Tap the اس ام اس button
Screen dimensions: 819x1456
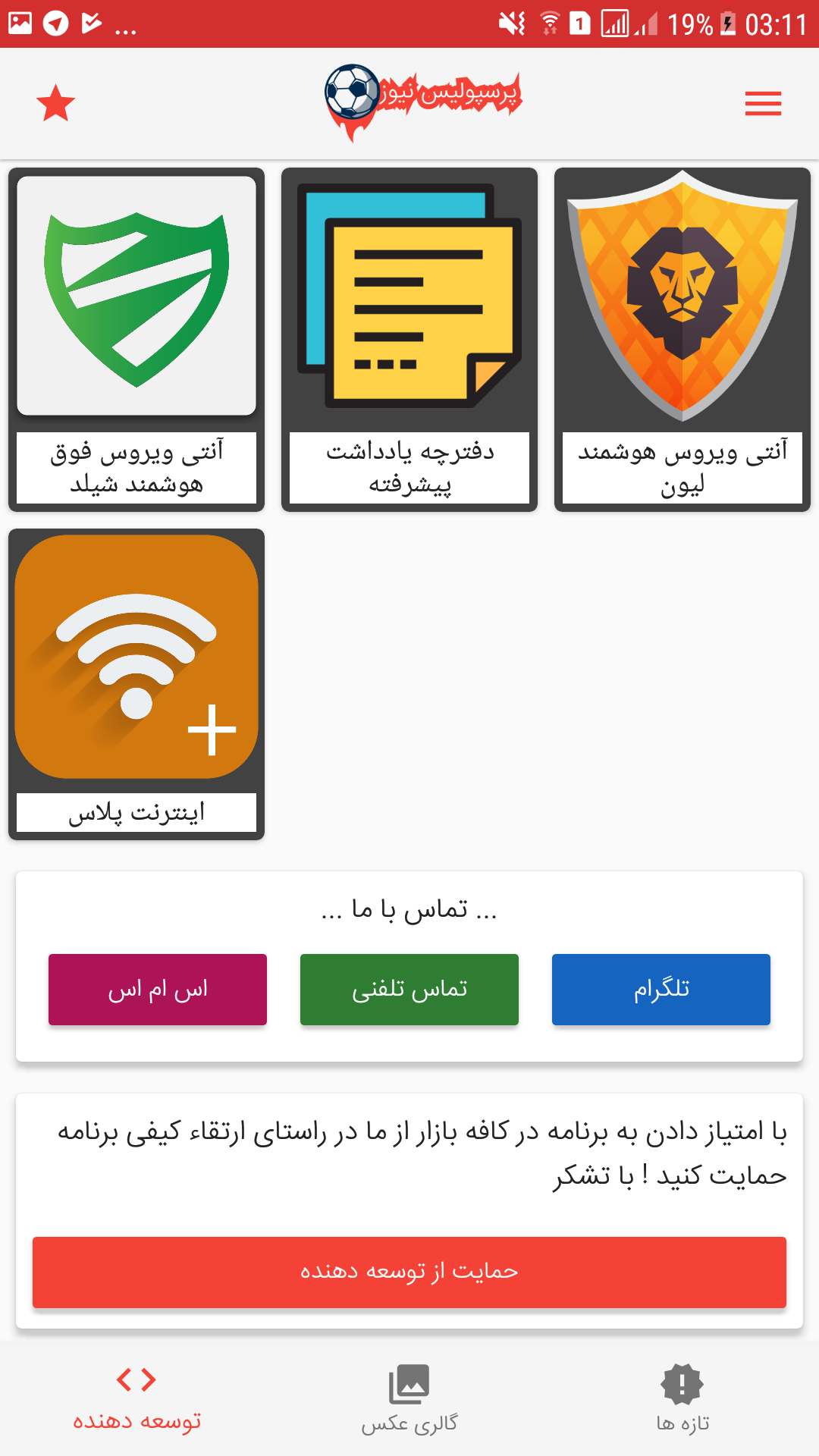point(157,989)
